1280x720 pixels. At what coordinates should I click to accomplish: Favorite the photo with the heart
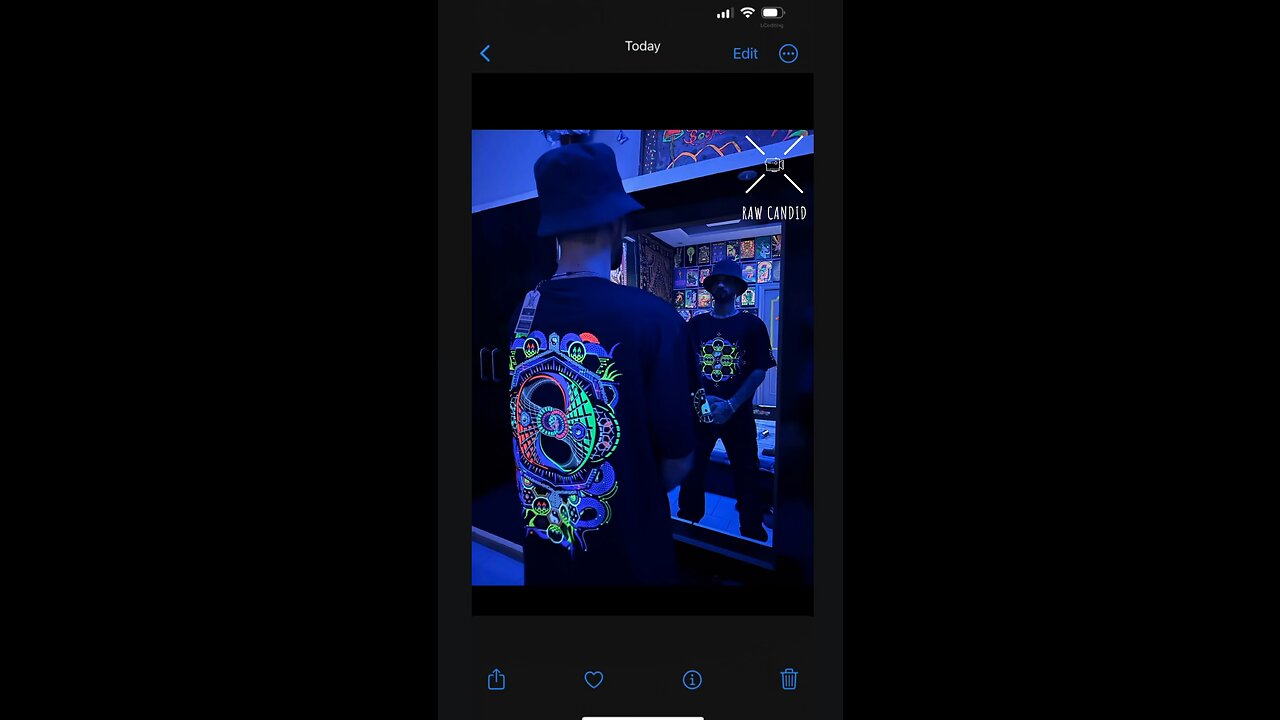click(594, 680)
